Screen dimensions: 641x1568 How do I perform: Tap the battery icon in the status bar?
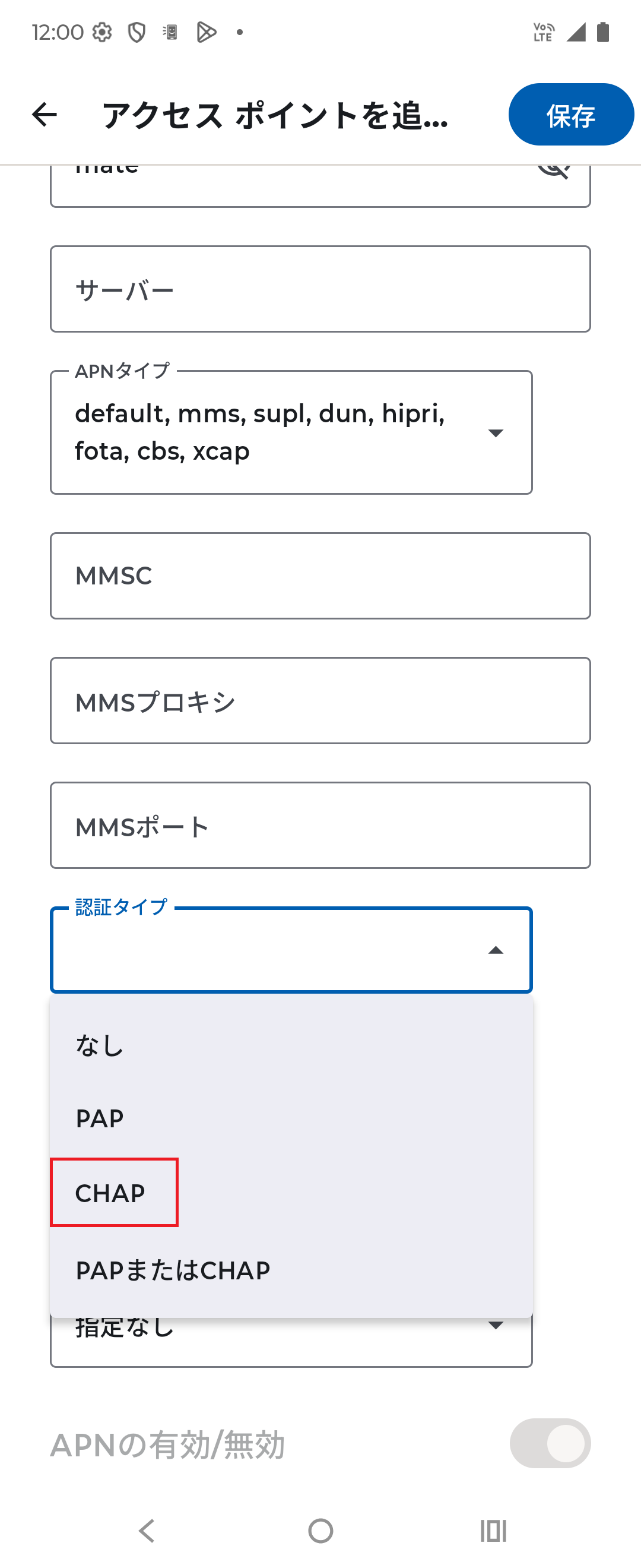click(603, 32)
